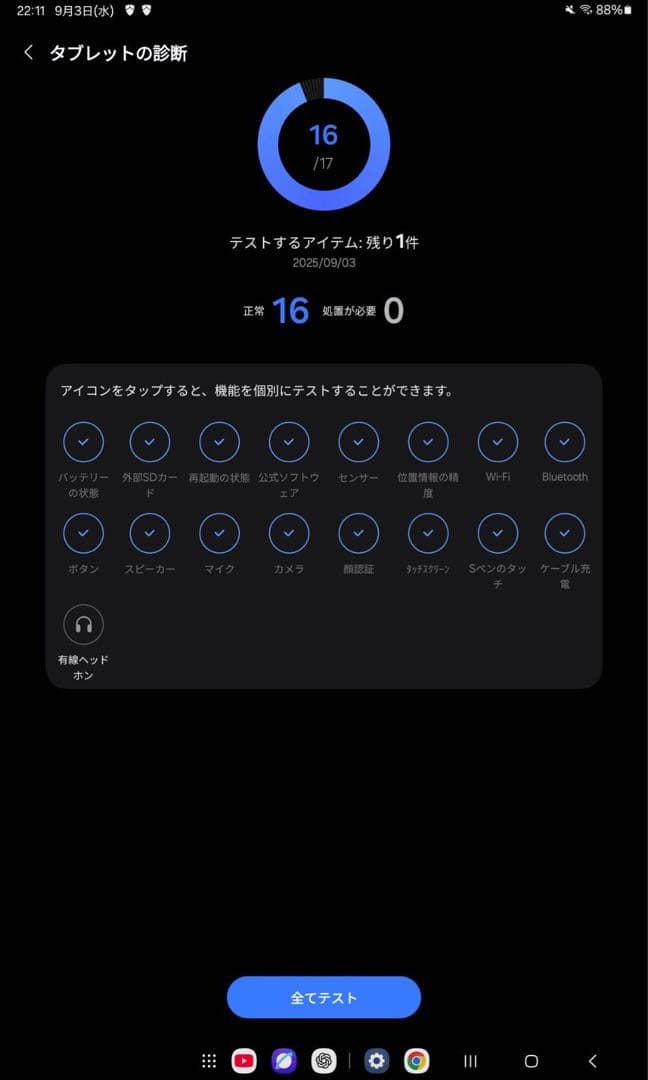Start the 有線ヘッドホン test

[x=83, y=625]
